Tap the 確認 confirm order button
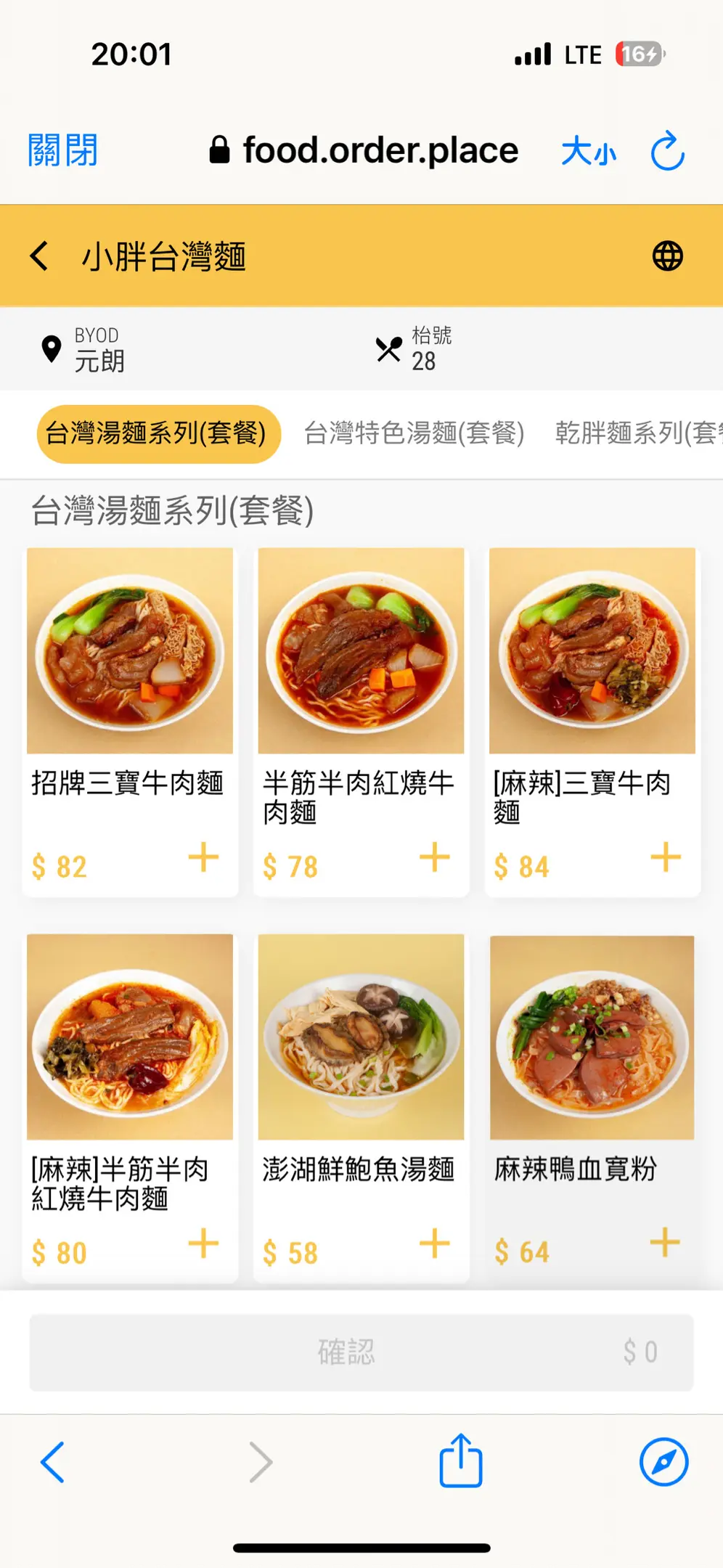The height and width of the screenshot is (1568, 723). coord(361,1352)
